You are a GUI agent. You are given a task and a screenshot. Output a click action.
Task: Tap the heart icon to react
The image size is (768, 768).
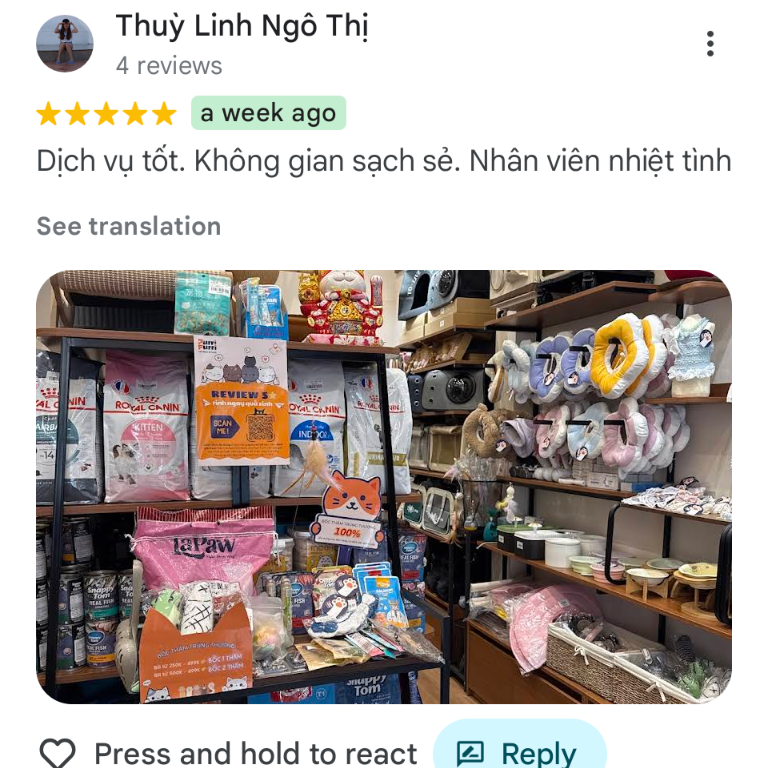(57, 753)
